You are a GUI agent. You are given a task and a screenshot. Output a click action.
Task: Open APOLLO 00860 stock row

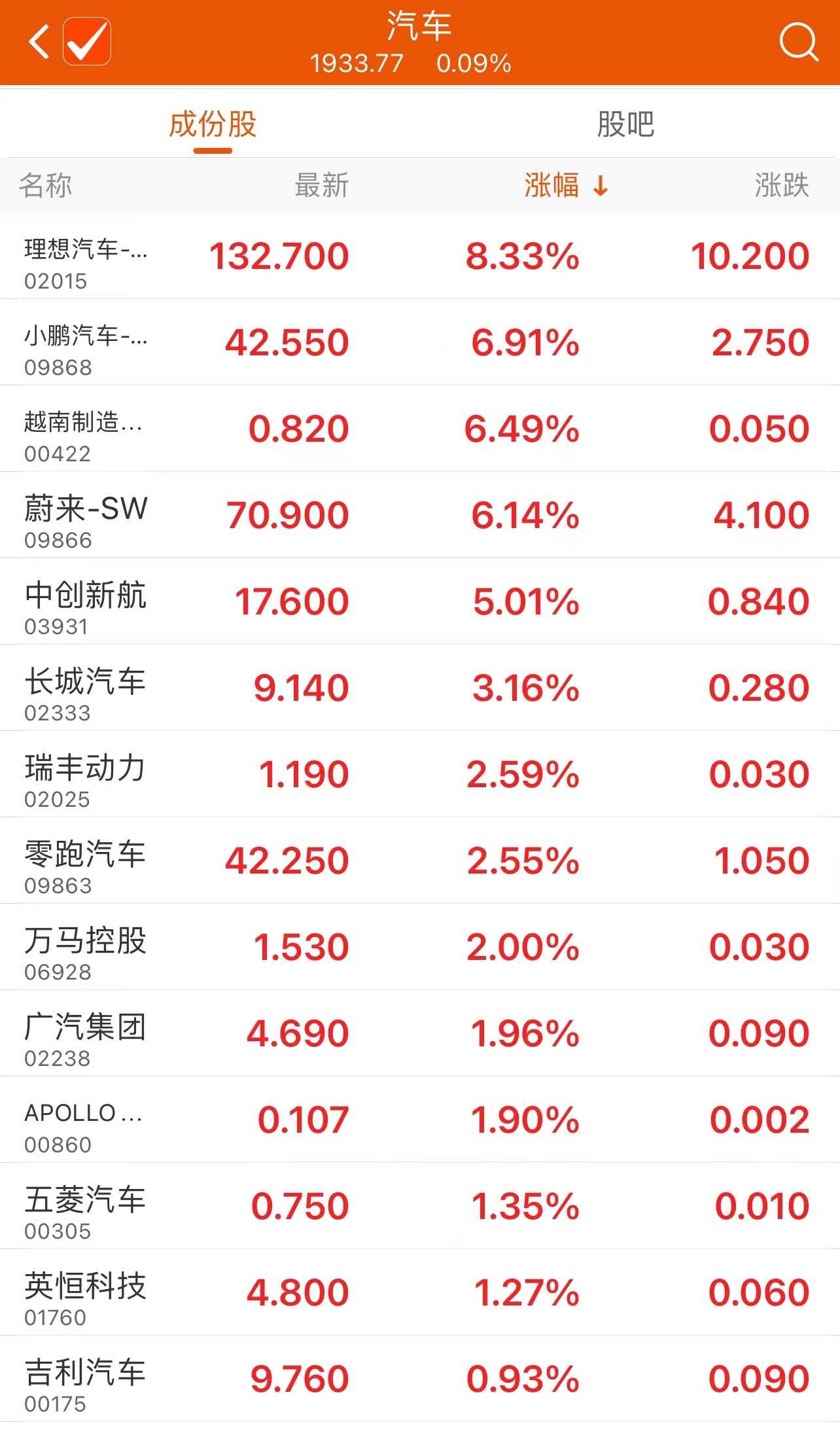(x=419, y=1120)
